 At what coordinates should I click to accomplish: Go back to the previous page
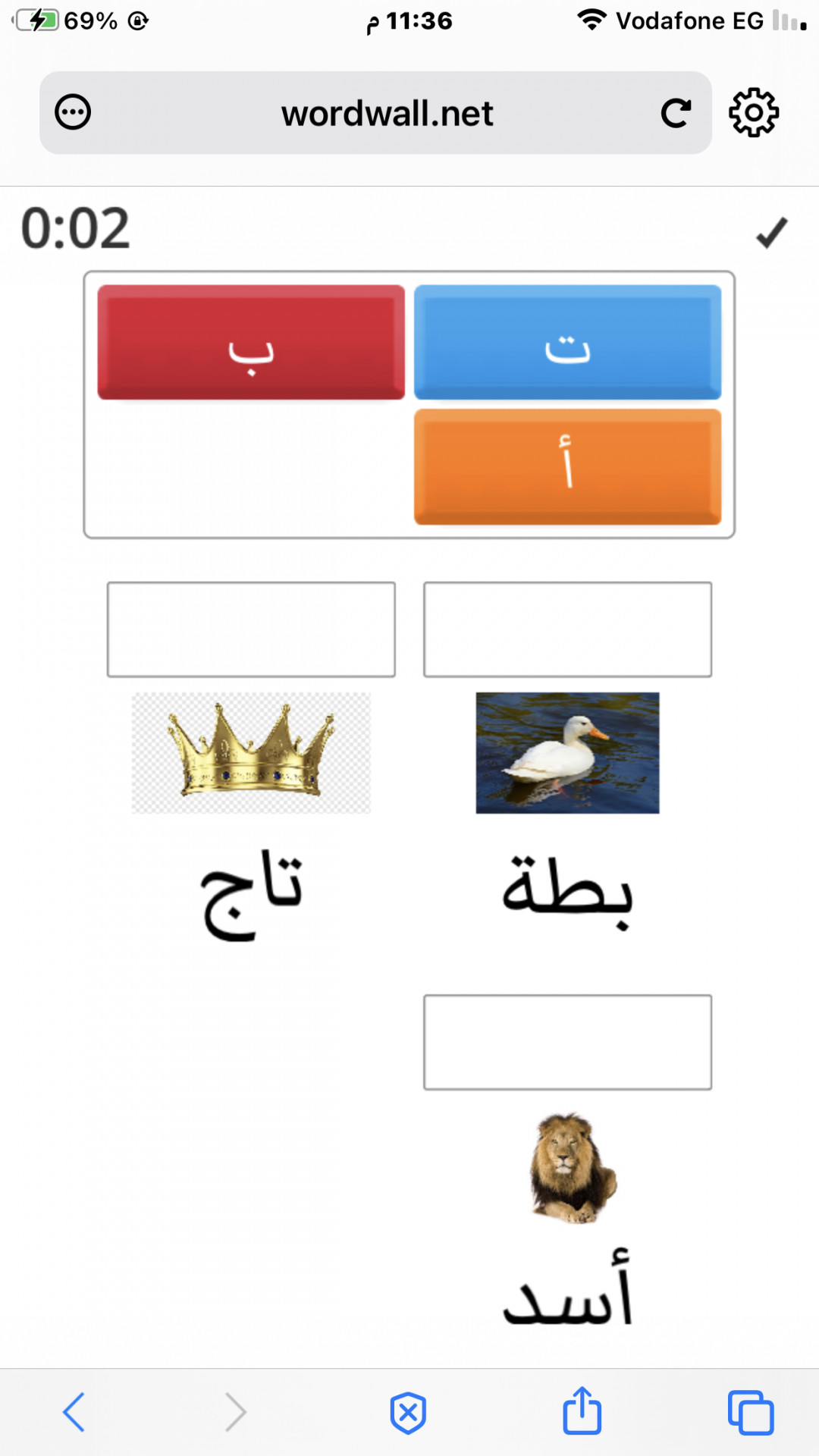tap(74, 1412)
